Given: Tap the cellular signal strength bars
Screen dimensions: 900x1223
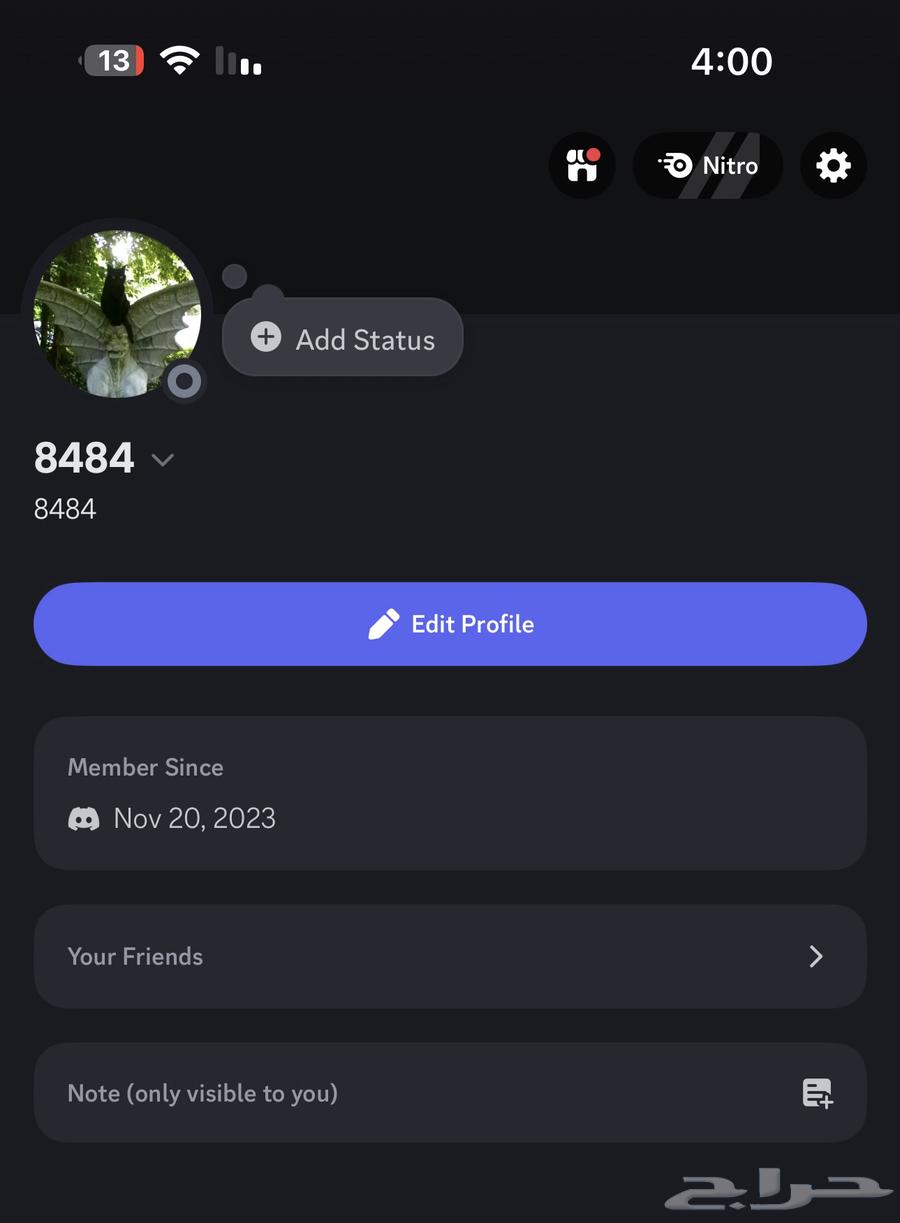Looking at the screenshot, I should [237, 60].
